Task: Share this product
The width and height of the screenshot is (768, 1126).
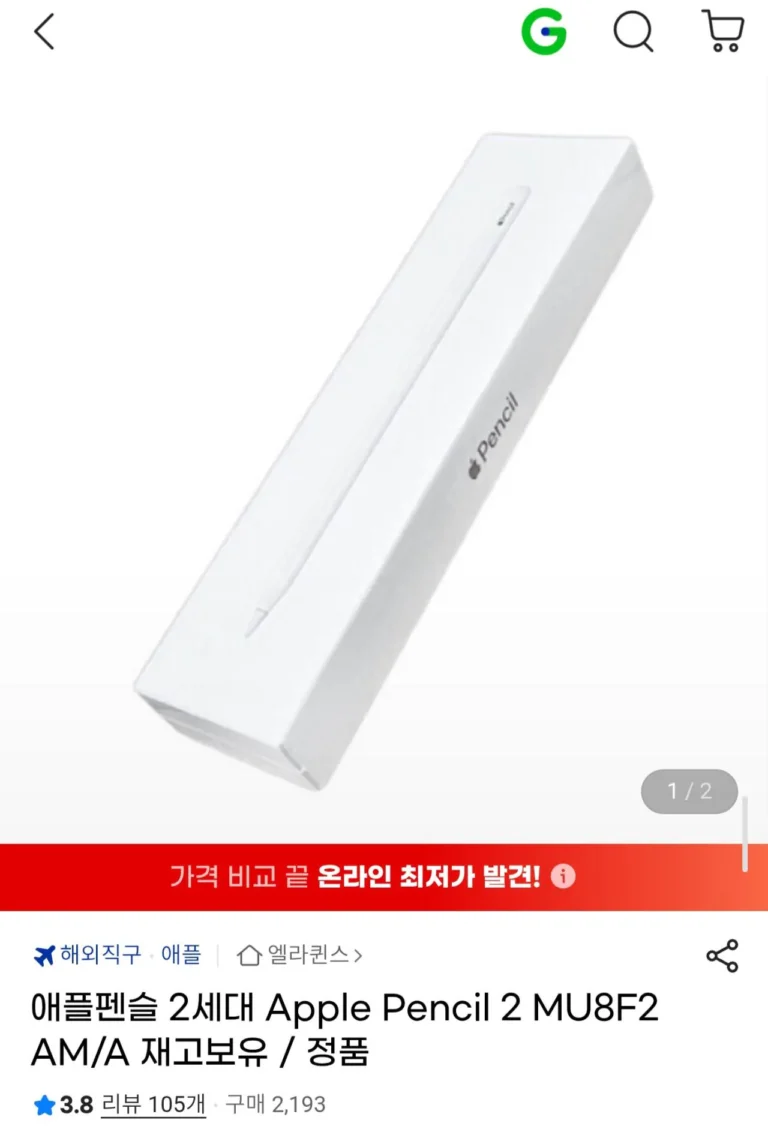Action: 722,956
